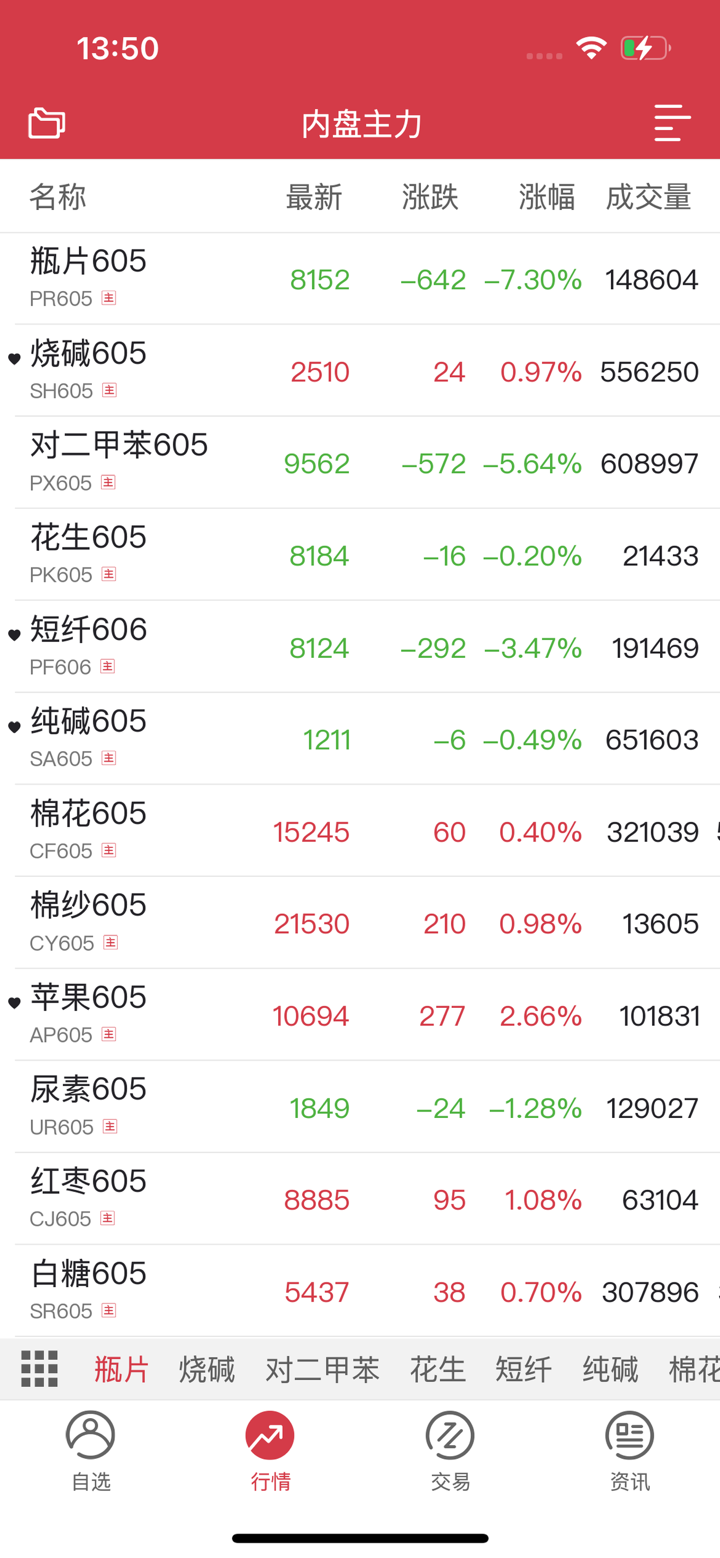Open the 棉花605 contract row
This screenshot has height=1558, width=720.
(360, 831)
